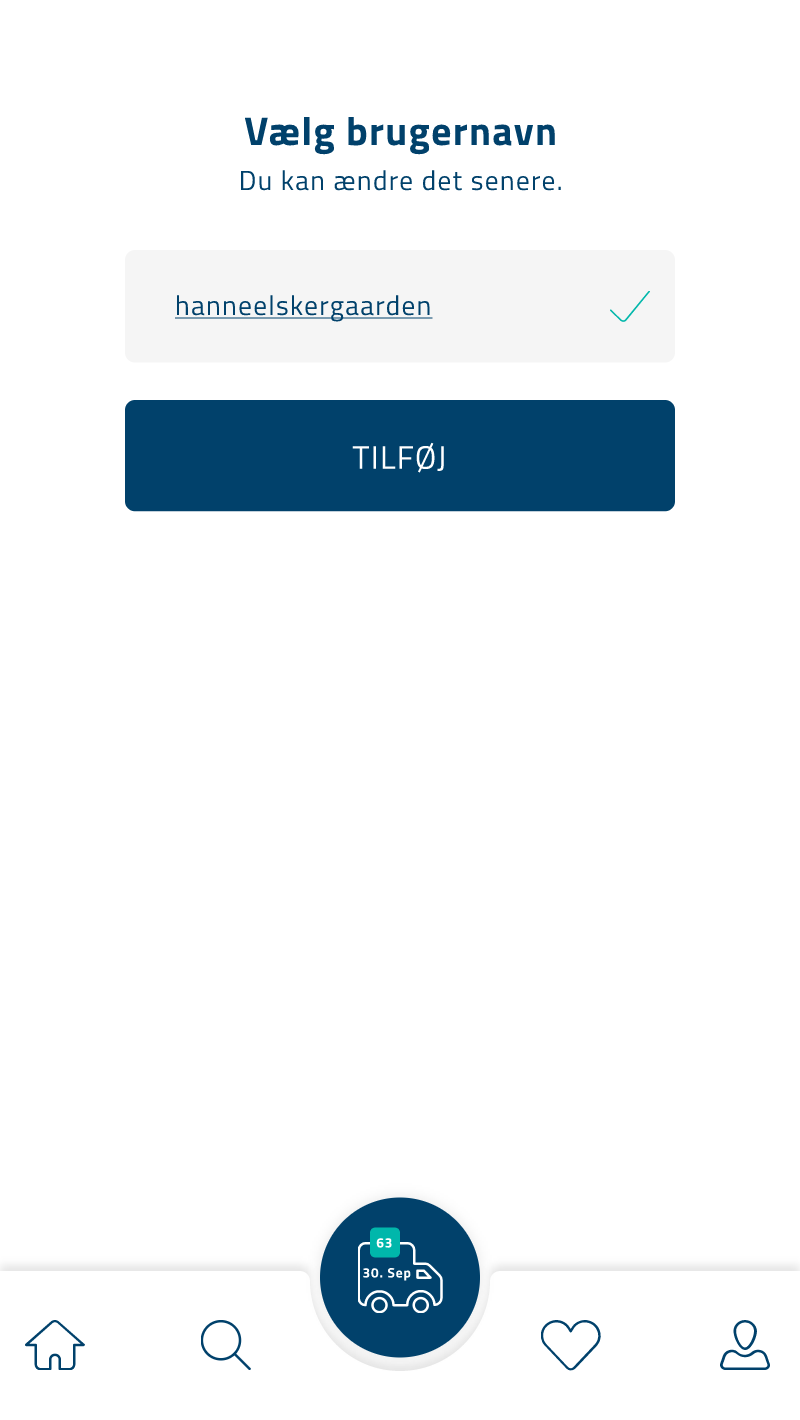The width and height of the screenshot is (800, 1420).
Task: Switch to the favorites heart tab
Action: (x=571, y=1345)
